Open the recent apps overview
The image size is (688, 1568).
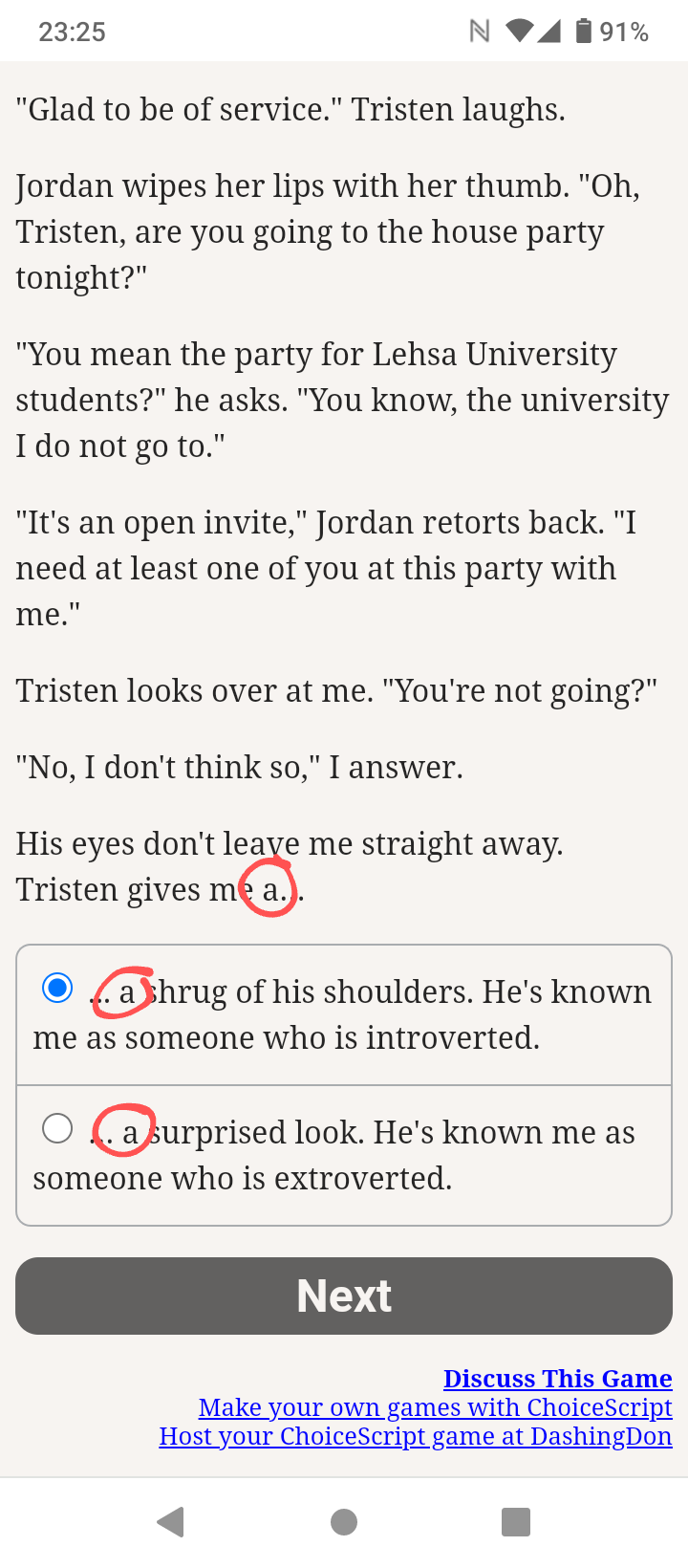click(x=516, y=1521)
